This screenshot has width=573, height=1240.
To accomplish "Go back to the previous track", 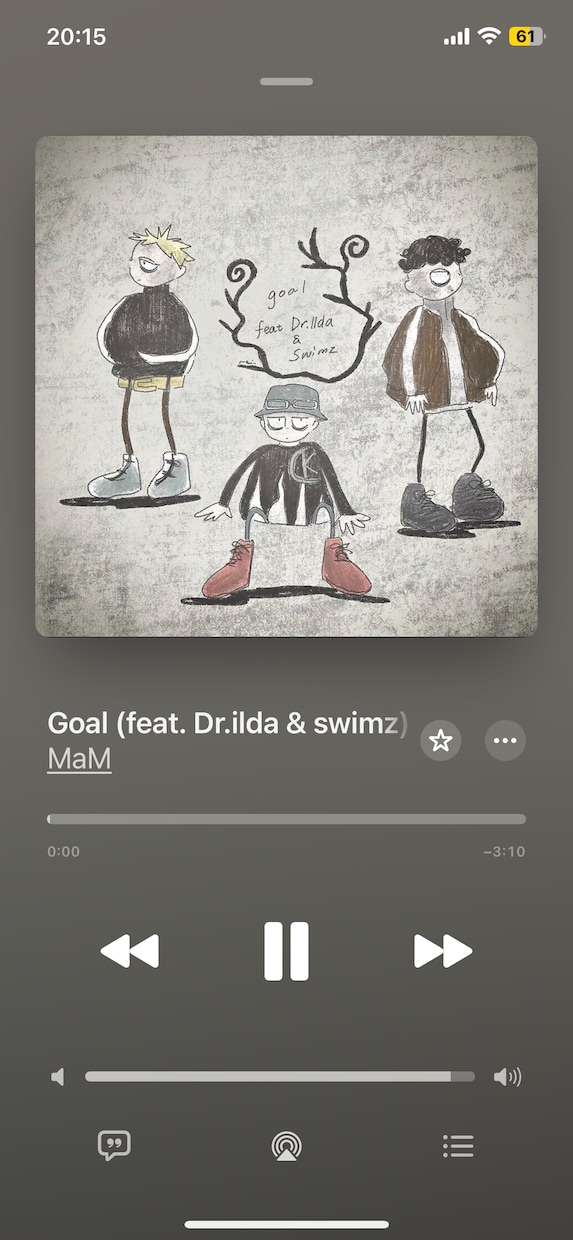I will point(130,951).
